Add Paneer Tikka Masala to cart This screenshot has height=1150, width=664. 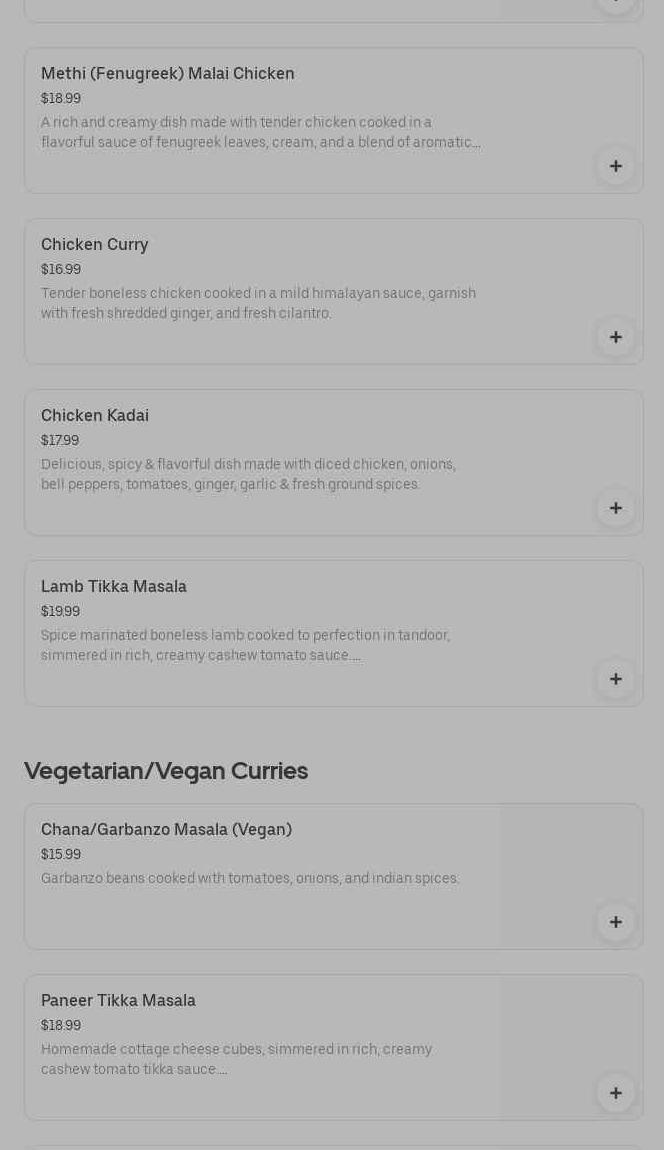[615, 1093]
